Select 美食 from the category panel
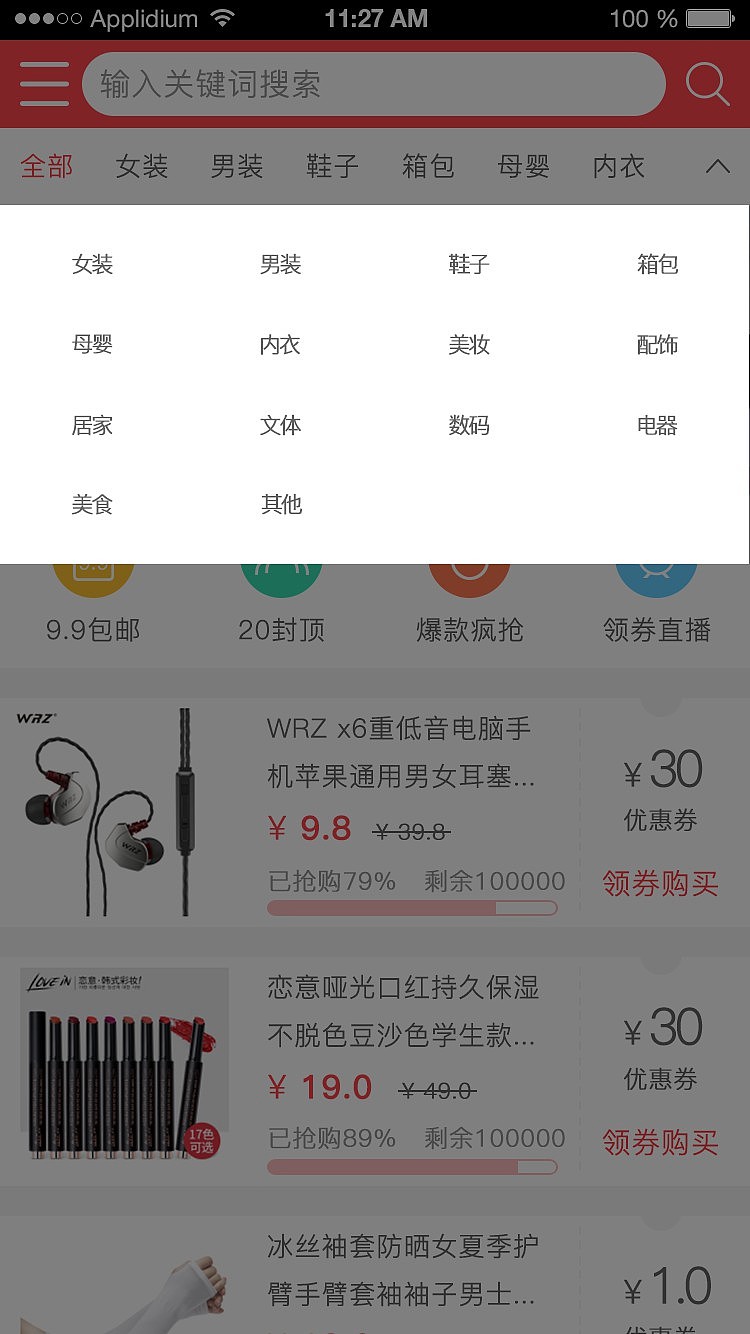This screenshot has width=750, height=1334. point(93,505)
